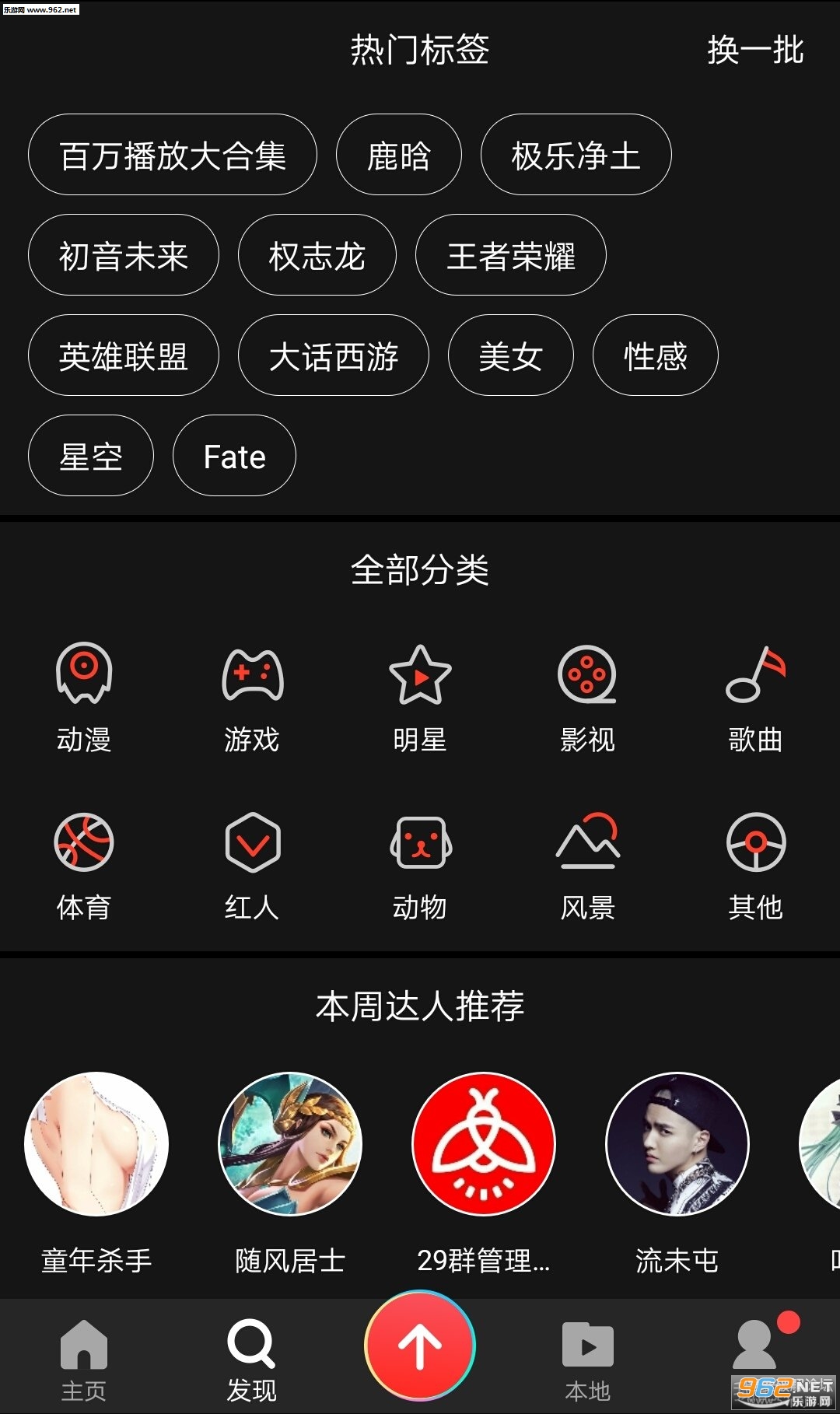Choose the 王者荣耀 tag
The width and height of the screenshot is (840, 1414).
[x=510, y=255]
